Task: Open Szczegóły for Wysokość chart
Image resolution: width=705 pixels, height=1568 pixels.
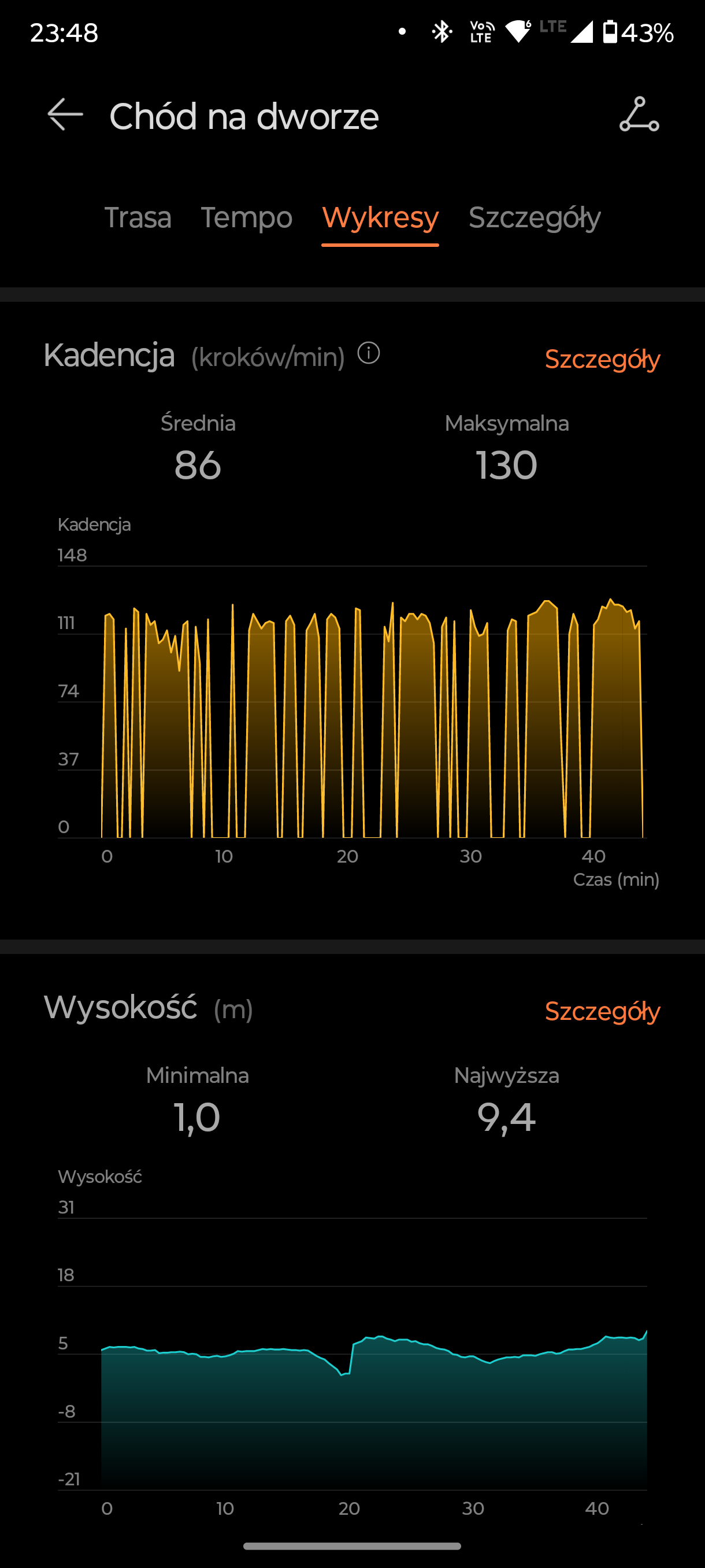Action: point(602,1011)
